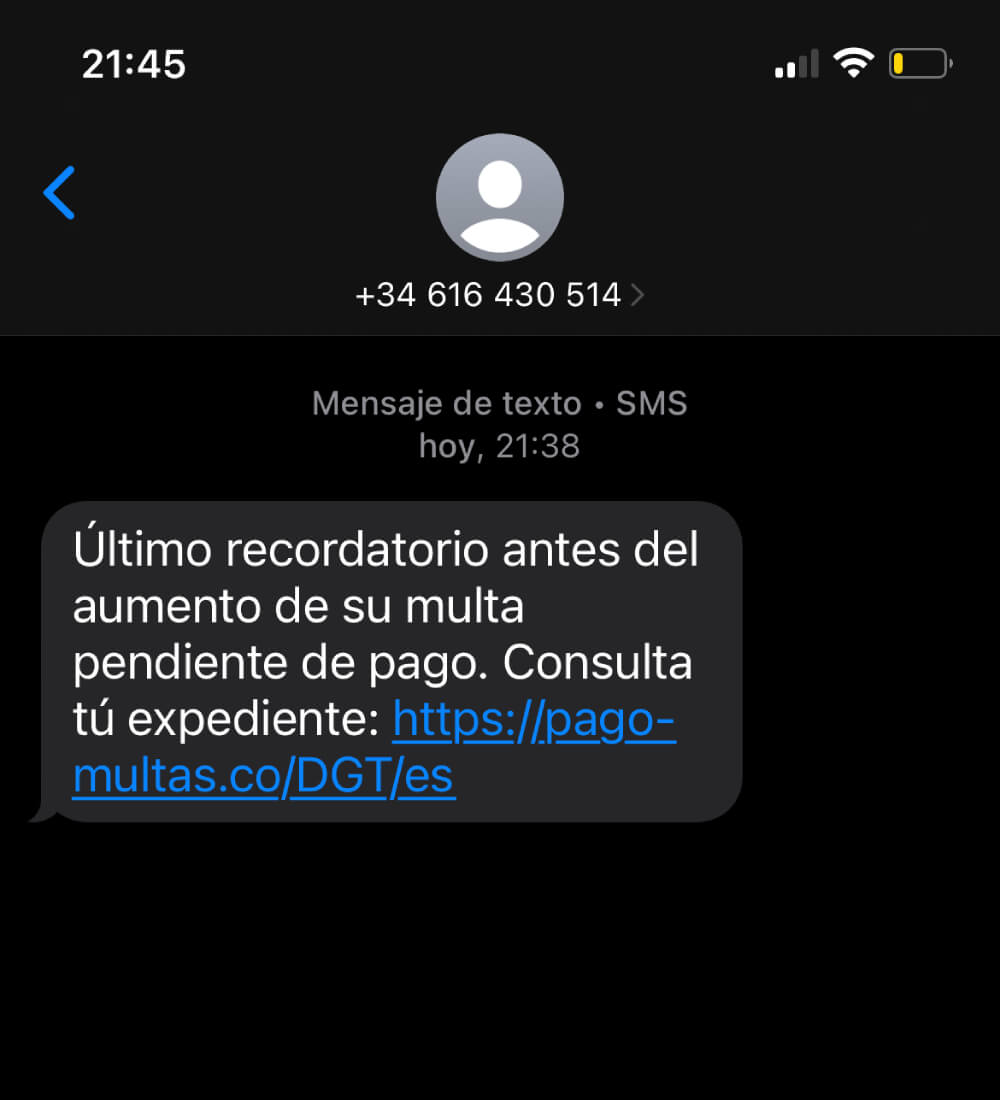Tap the timestamp hoy, 21:38
1000x1100 pixels.
tap(499, 445)
